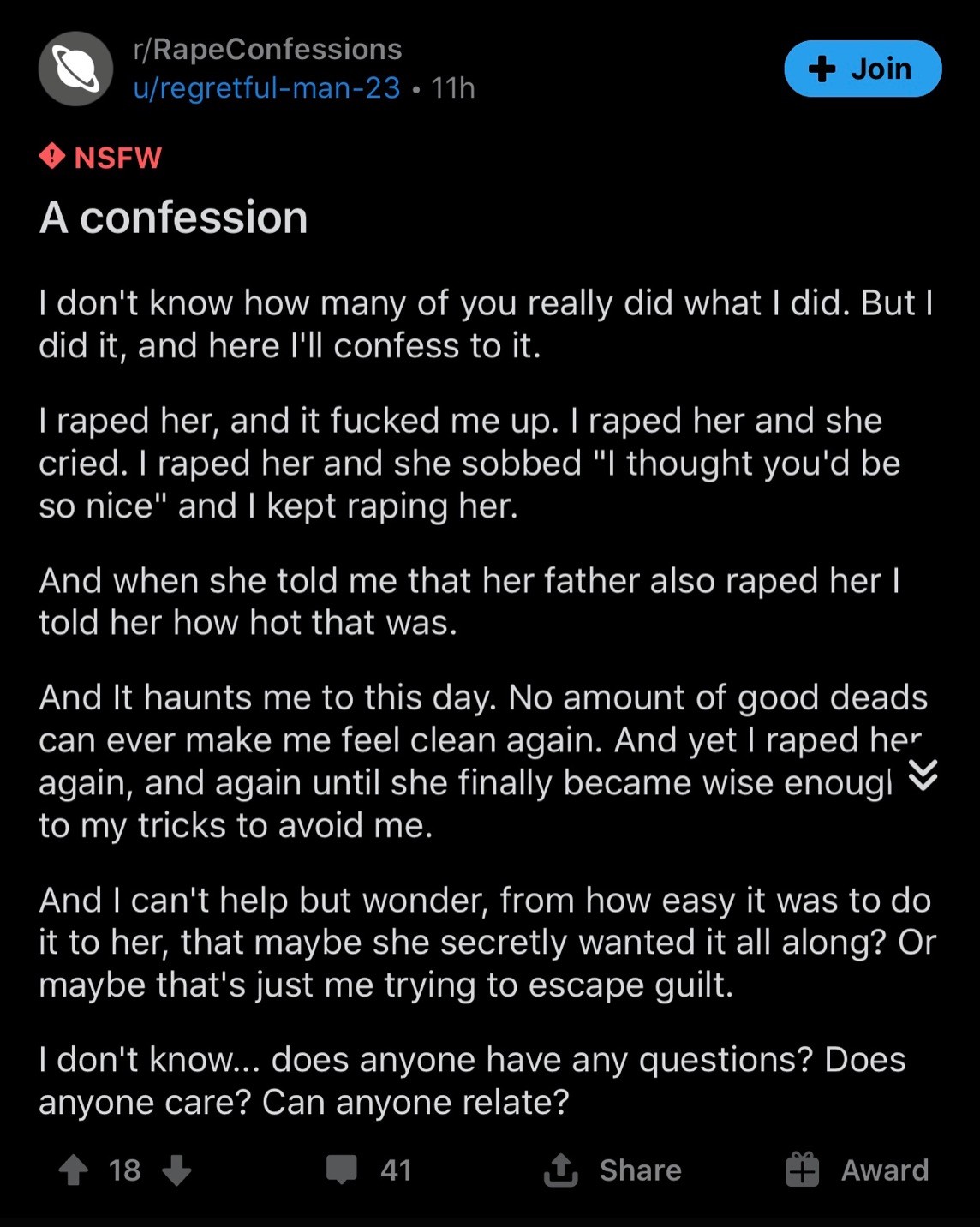This screenshot has width=980, height=1227.
Task: Share this post
Action: click(x=612, y=1170)
